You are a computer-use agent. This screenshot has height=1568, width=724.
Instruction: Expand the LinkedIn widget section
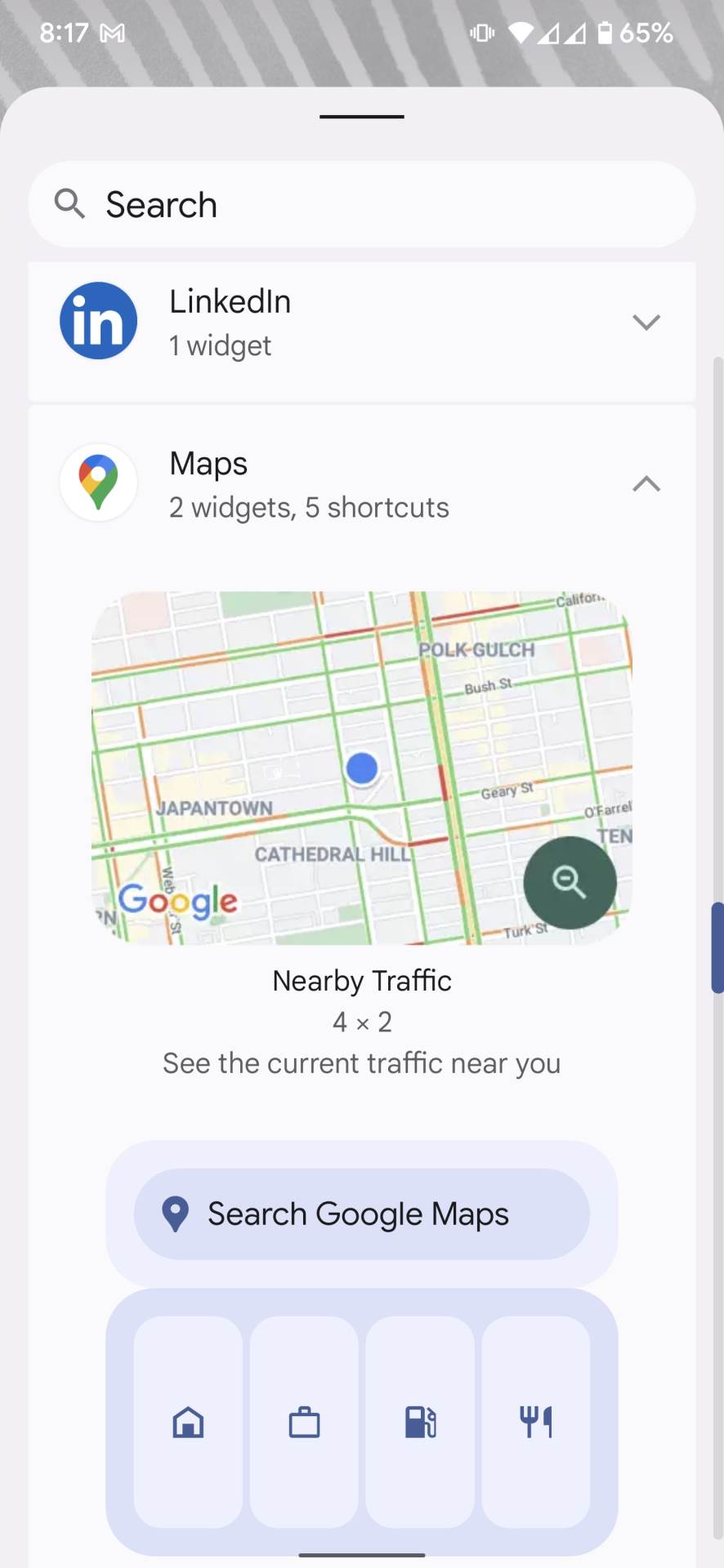[646, 322]
